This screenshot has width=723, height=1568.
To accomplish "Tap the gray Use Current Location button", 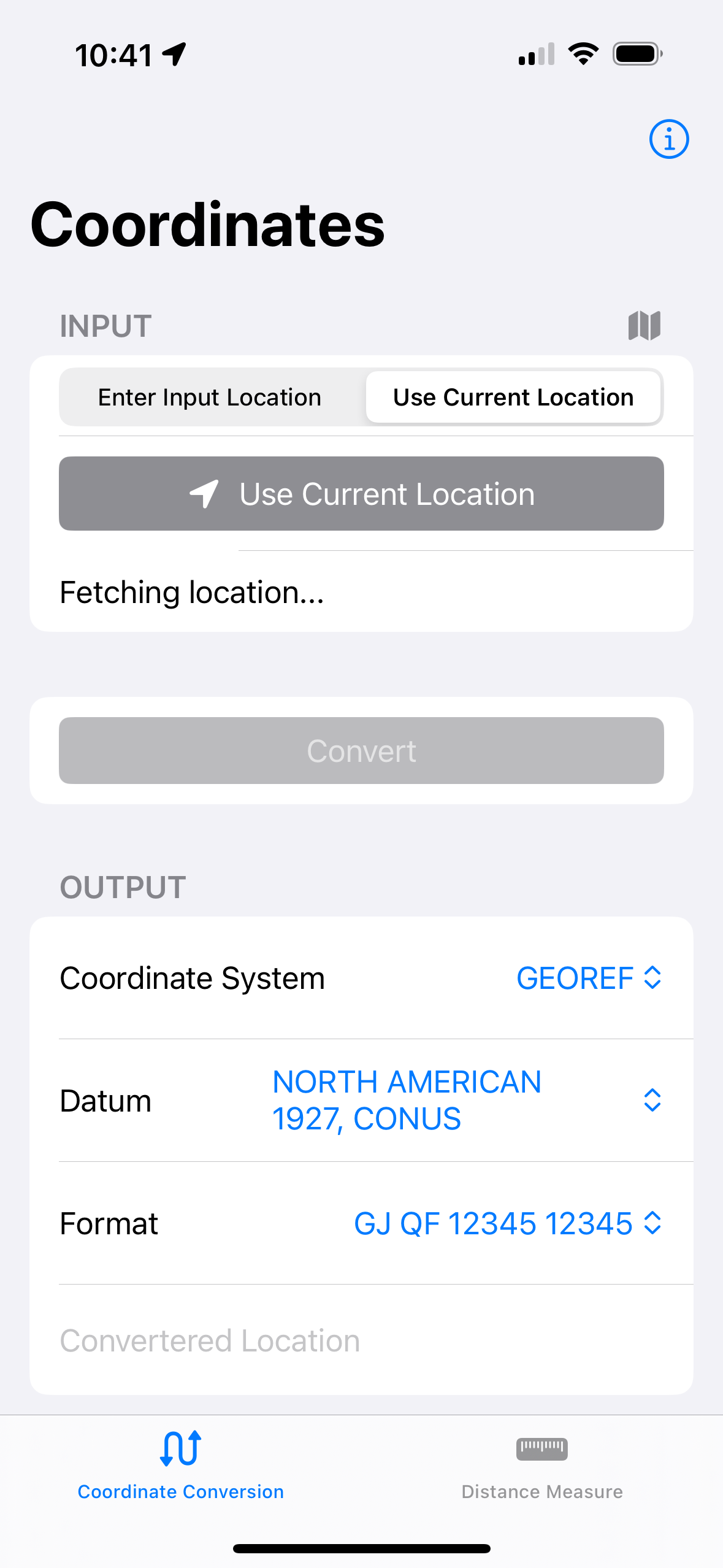I will tap(361, 493).
